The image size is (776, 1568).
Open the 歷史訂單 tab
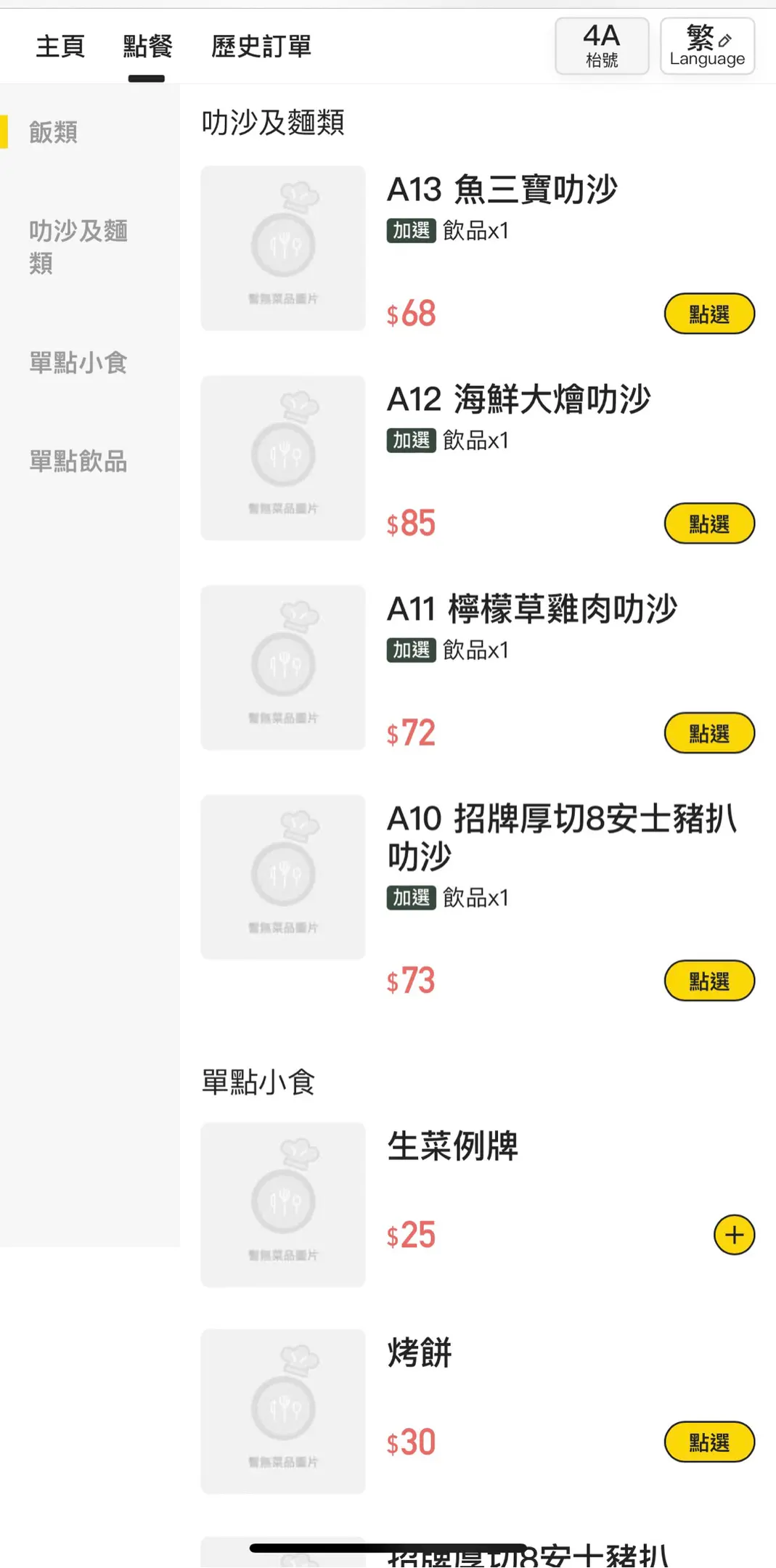[261, 46]
